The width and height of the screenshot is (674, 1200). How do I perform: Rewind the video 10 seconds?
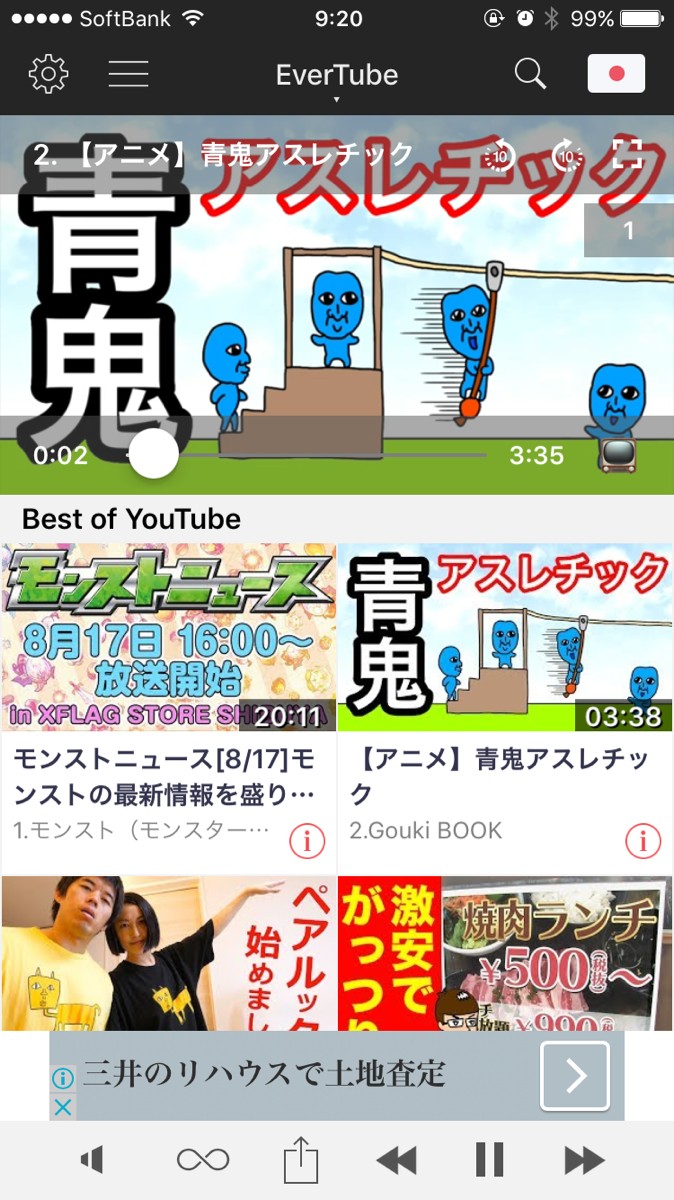coord(498,155)
